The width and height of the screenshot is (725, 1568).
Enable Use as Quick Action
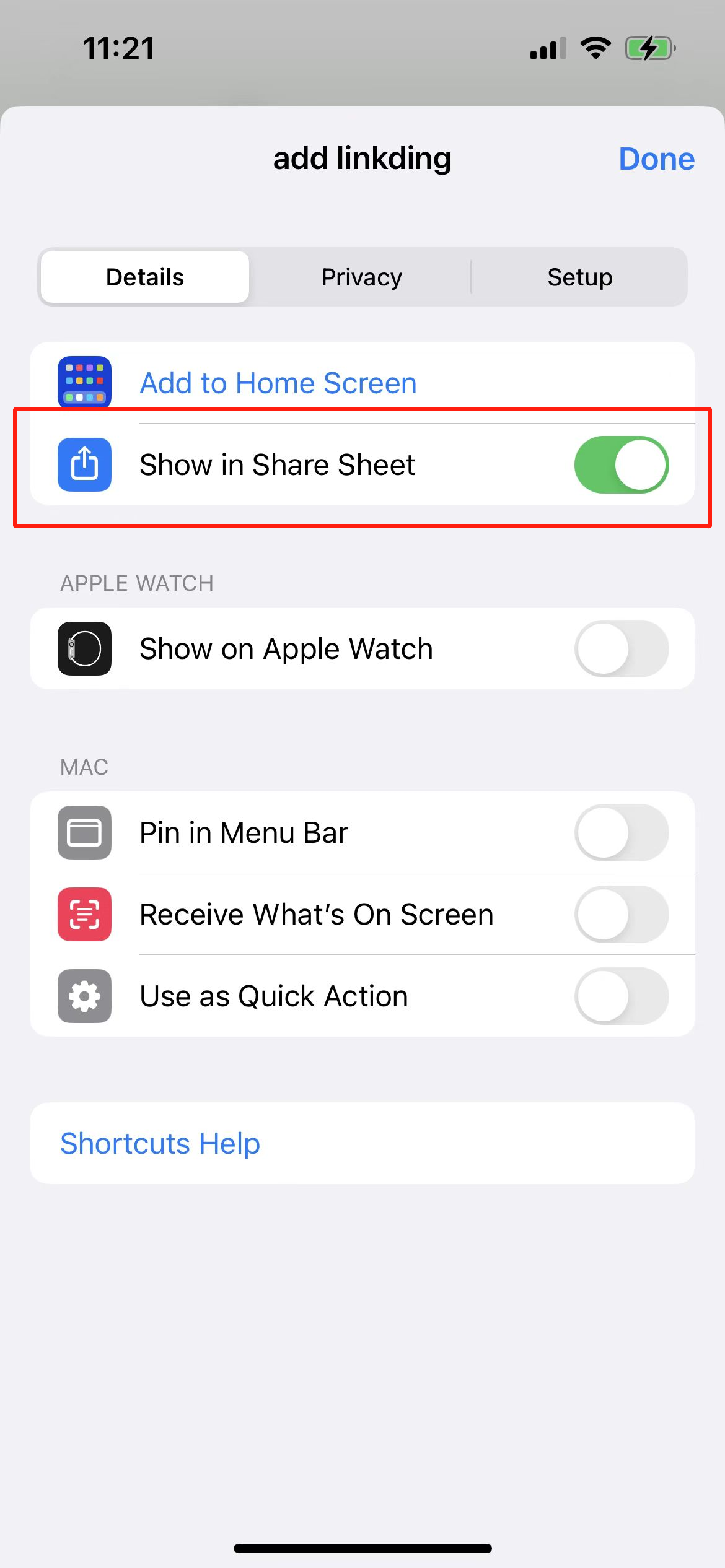point(621,996)
